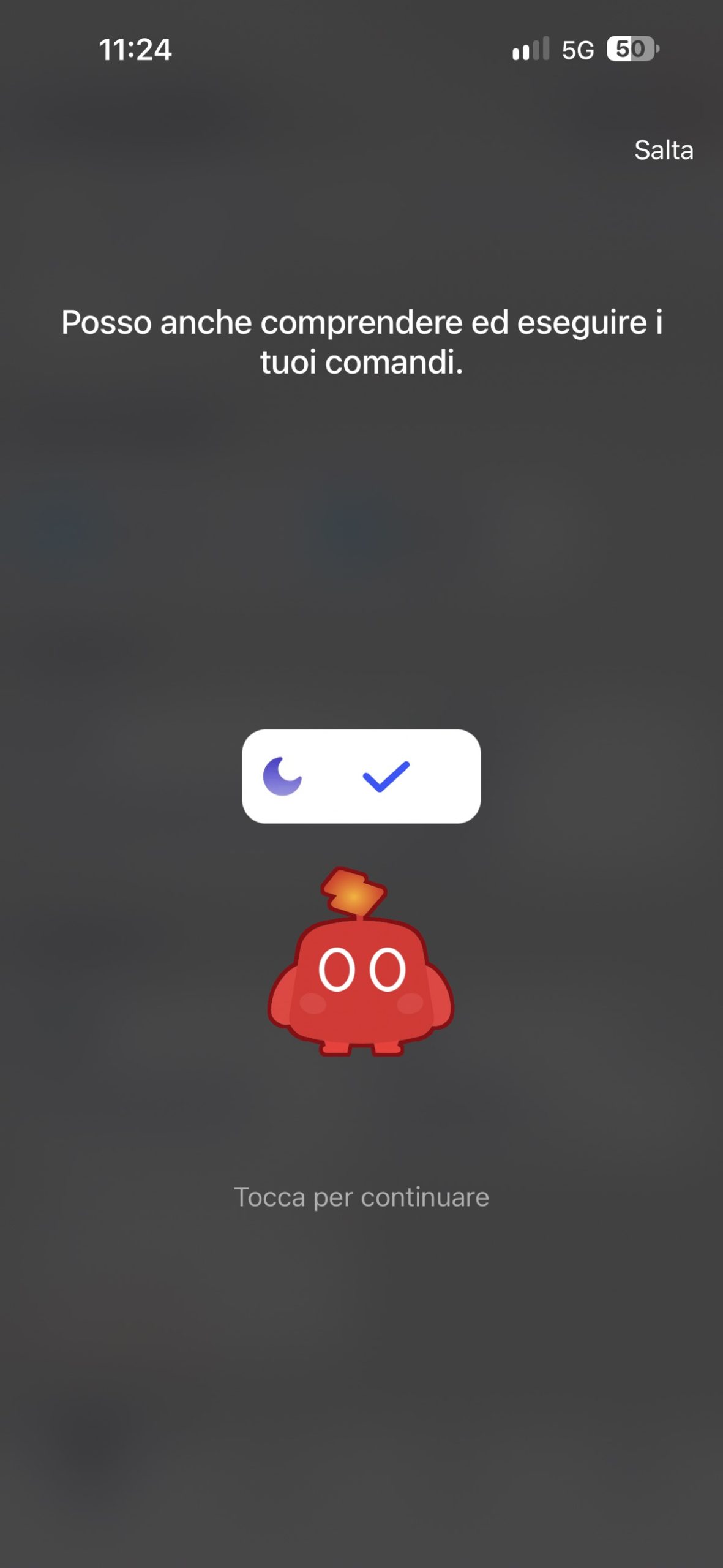Tap 'Tocca per continuare' to continue
The image size is (723, 1568).
(x=362, y=1197)
